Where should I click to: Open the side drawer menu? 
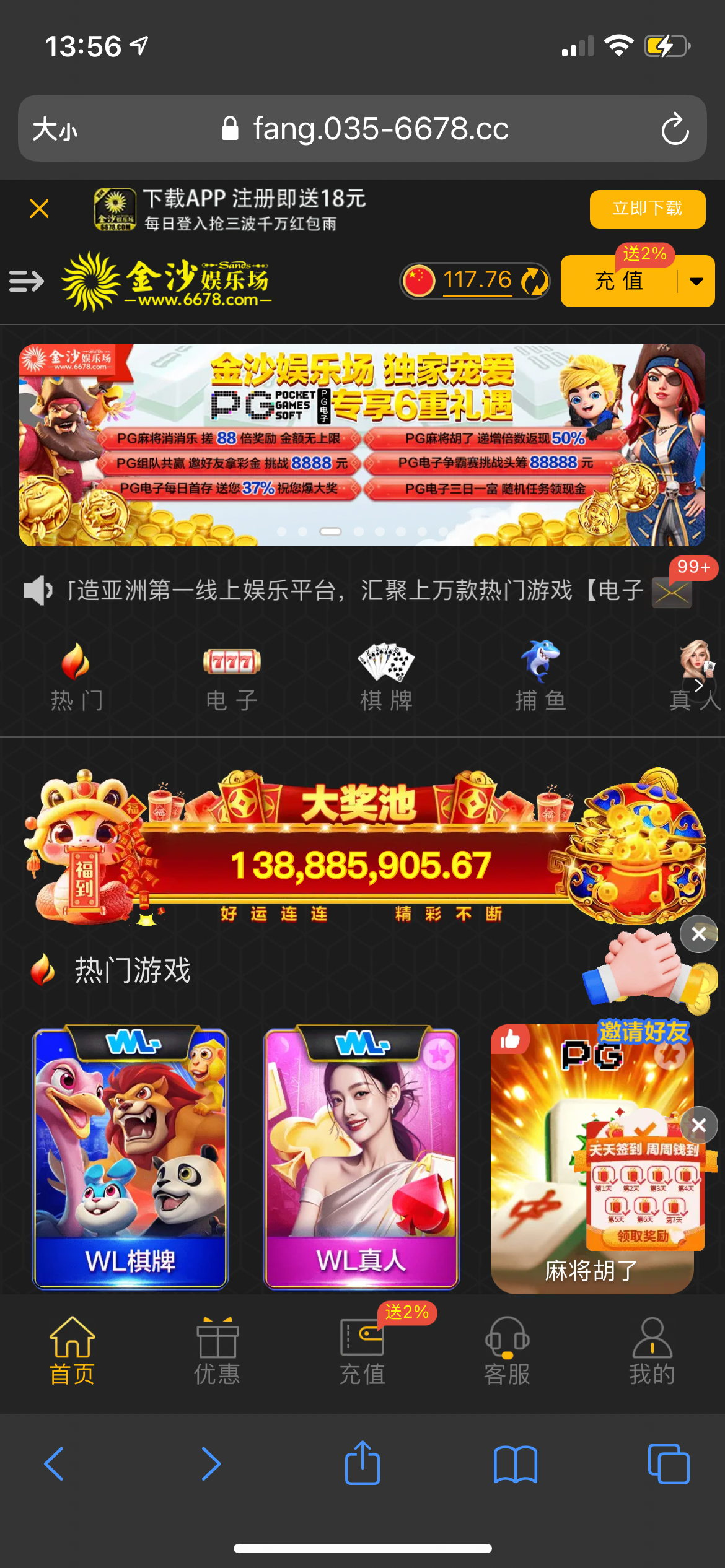tap(26, 281)
